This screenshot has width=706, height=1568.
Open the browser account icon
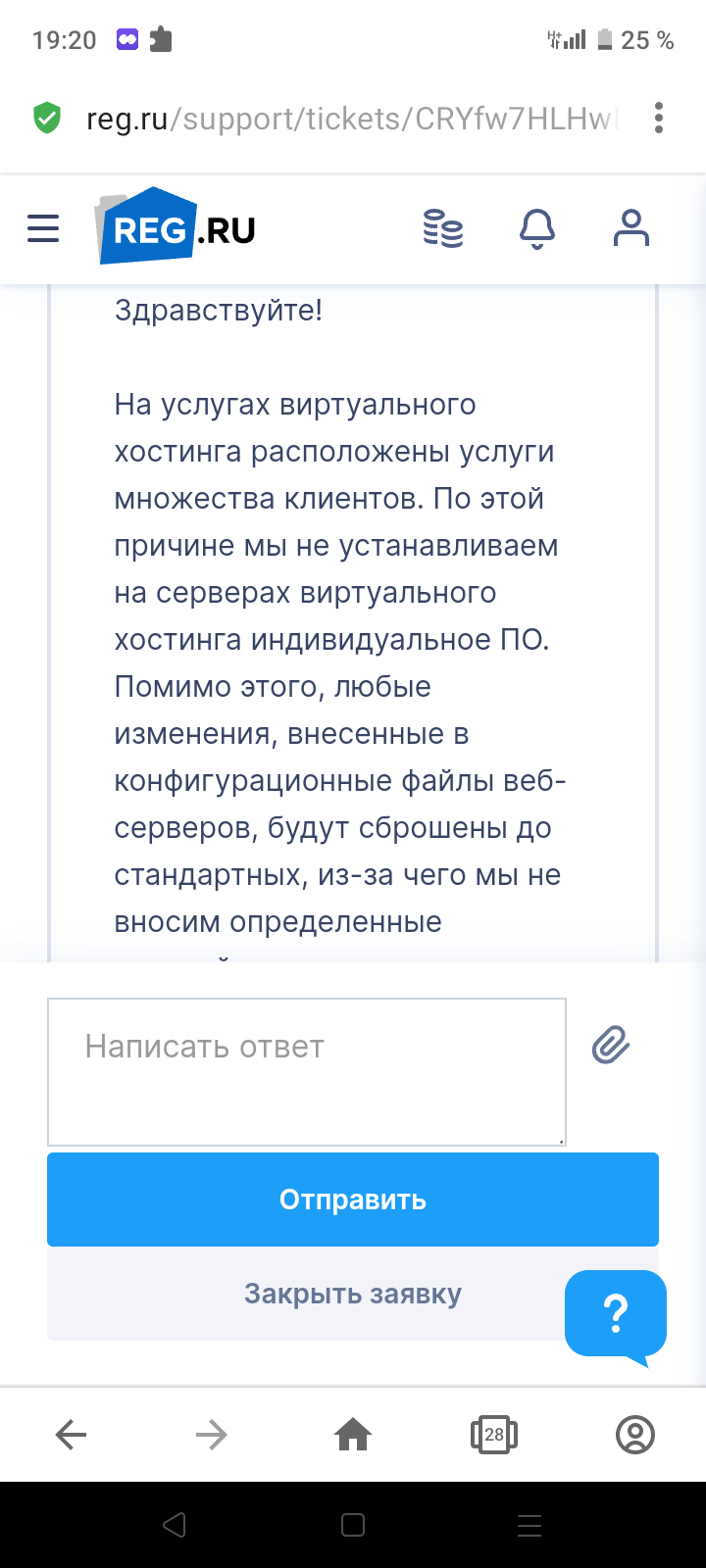pos(635,1436)
